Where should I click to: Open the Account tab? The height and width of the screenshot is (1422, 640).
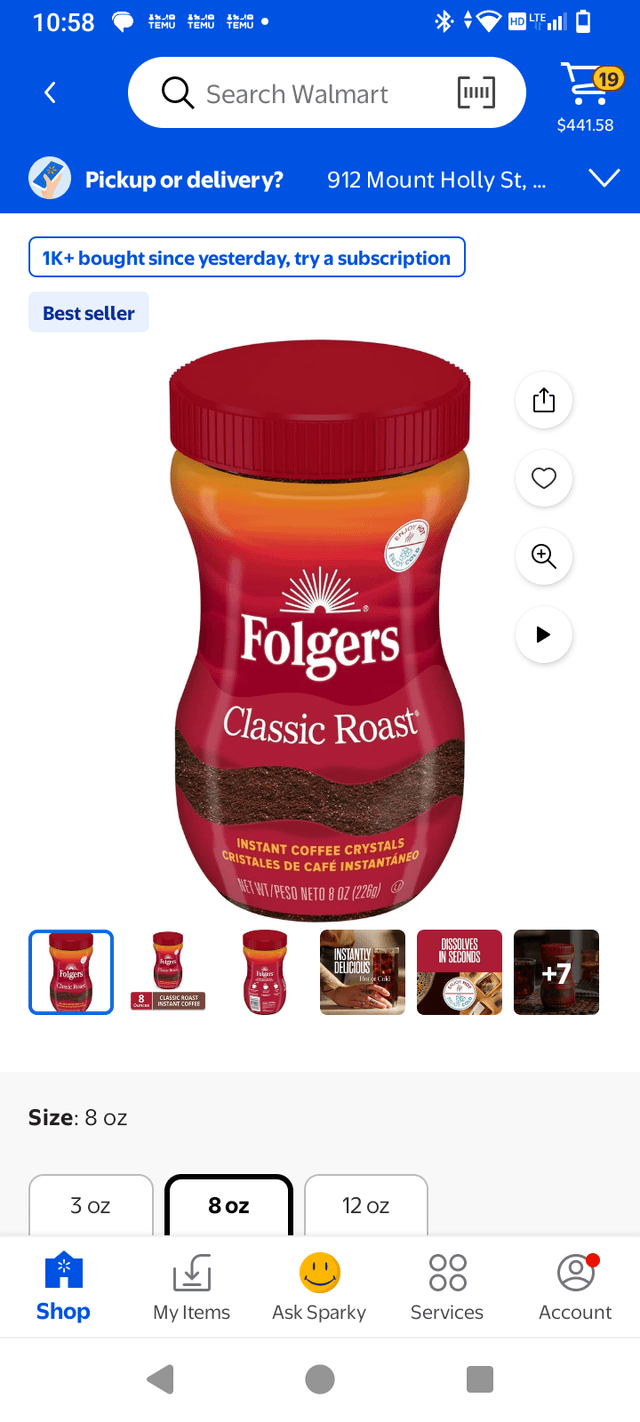(x=575, y=1288)
